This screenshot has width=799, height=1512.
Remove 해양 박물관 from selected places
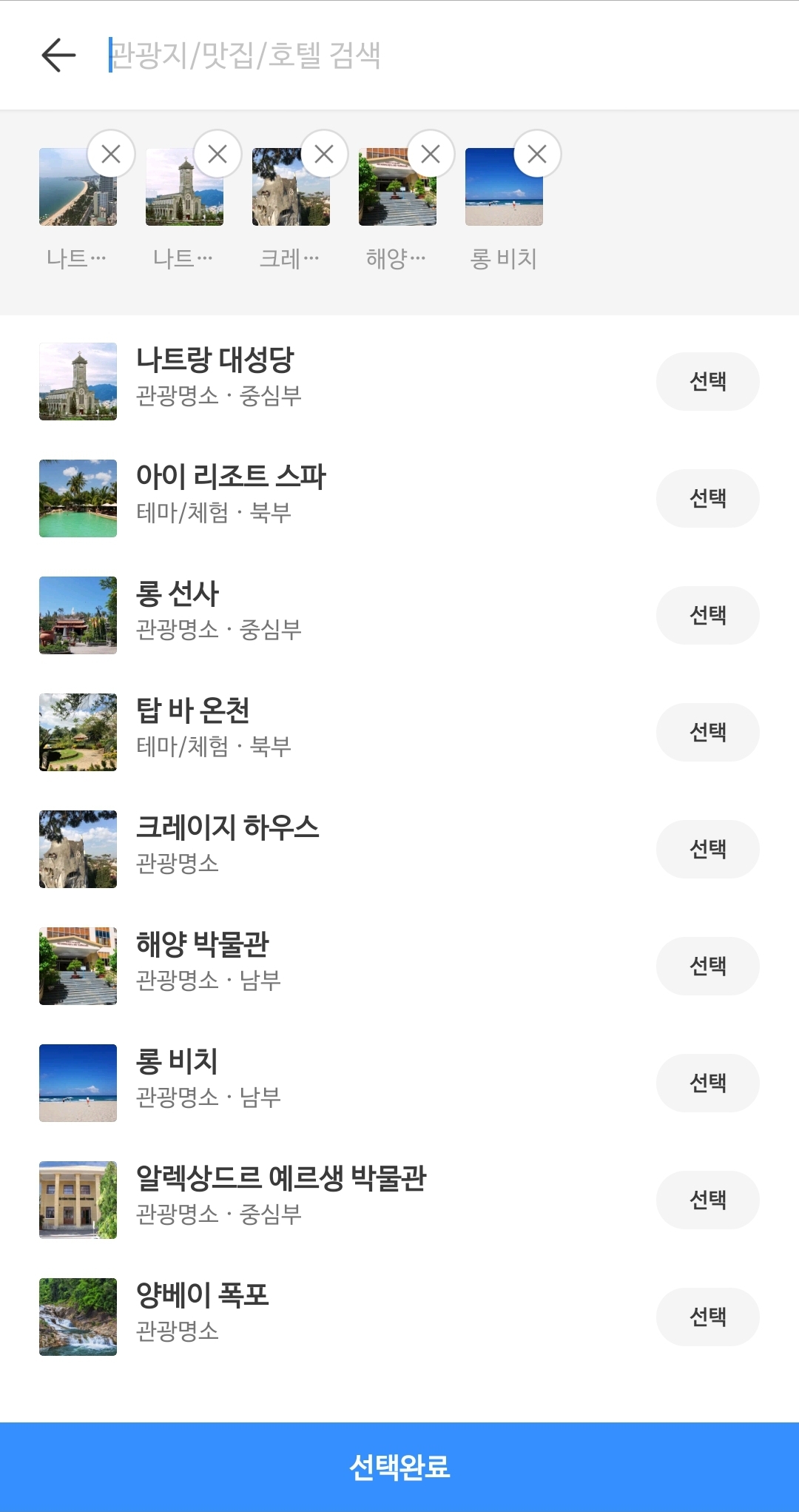point(431,154)
